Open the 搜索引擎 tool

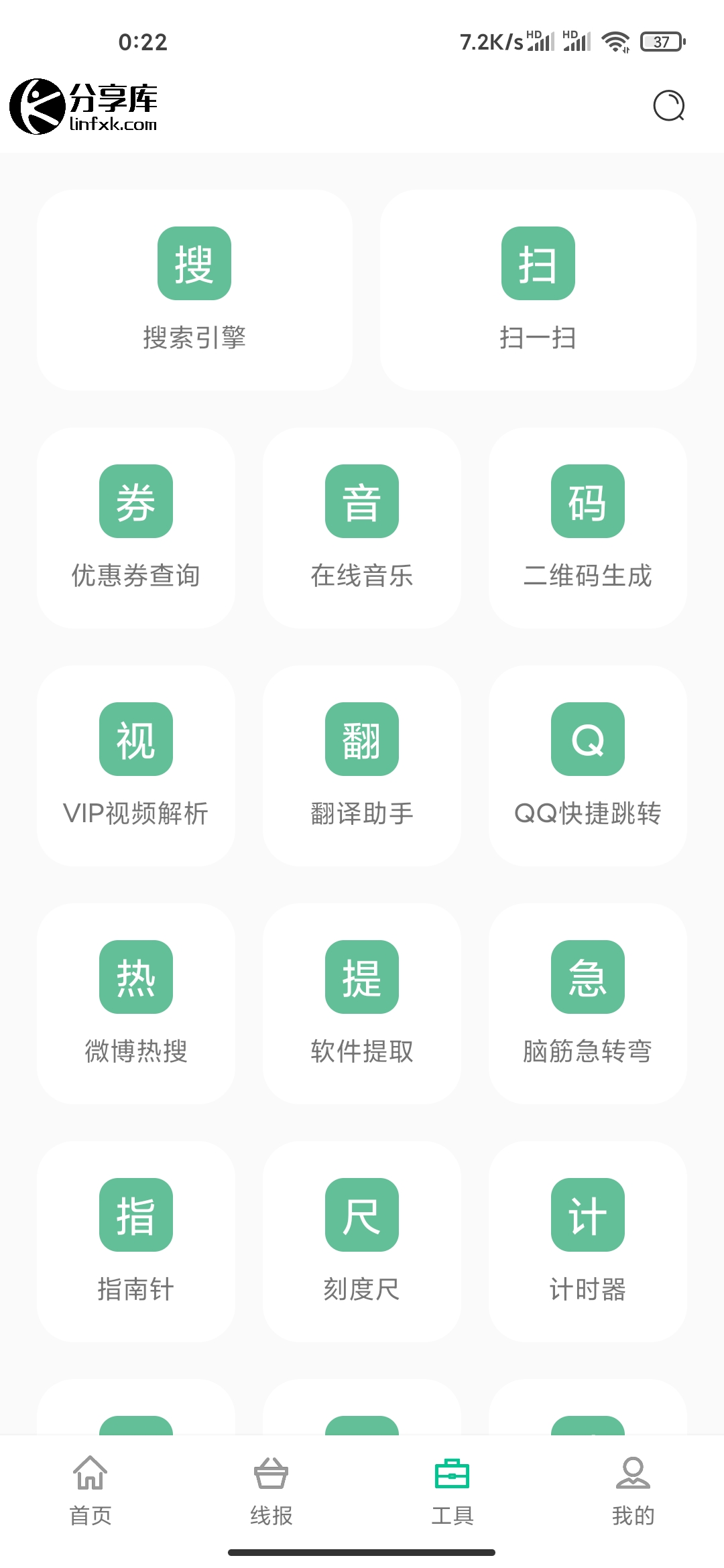point(194,290)
